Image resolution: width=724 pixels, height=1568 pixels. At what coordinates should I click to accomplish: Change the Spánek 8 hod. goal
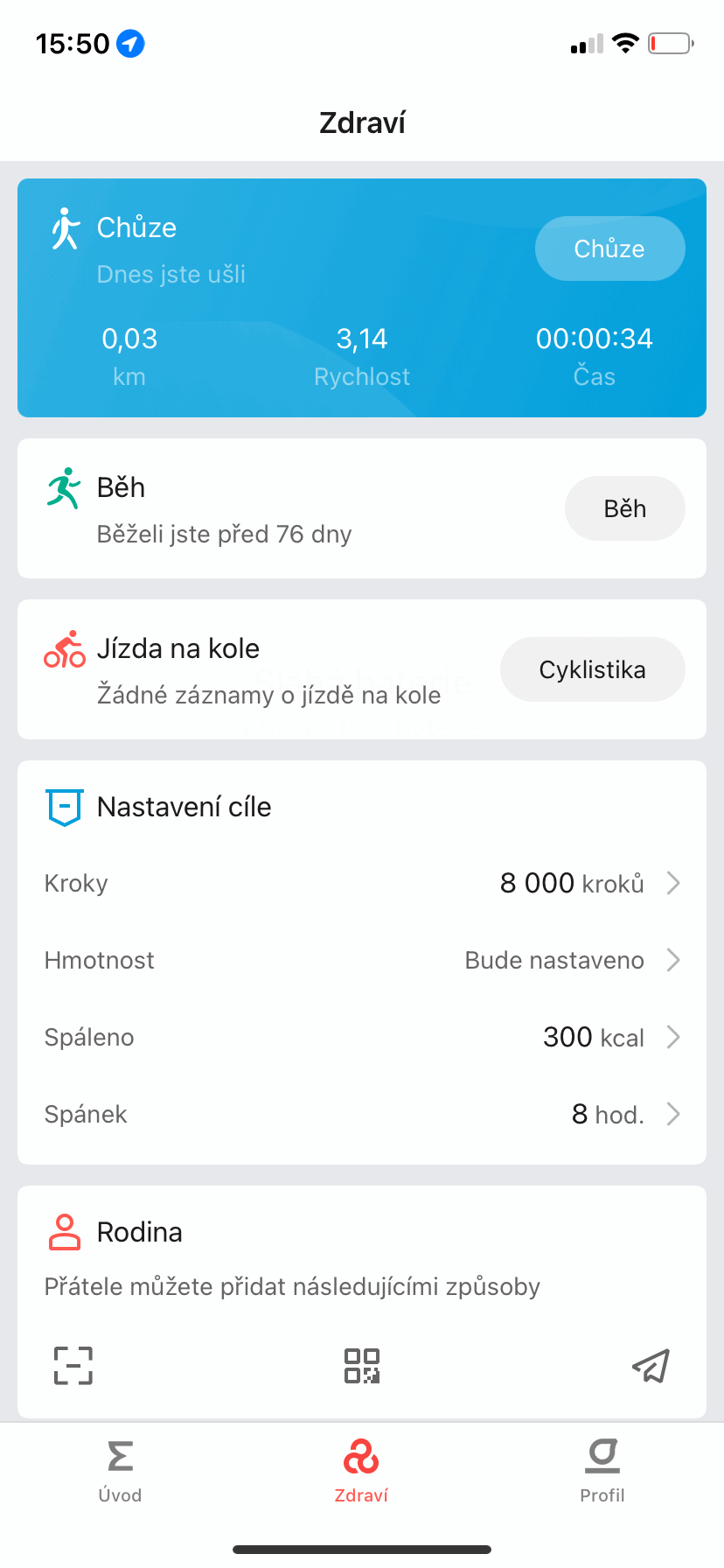(x=362, y=1114)
